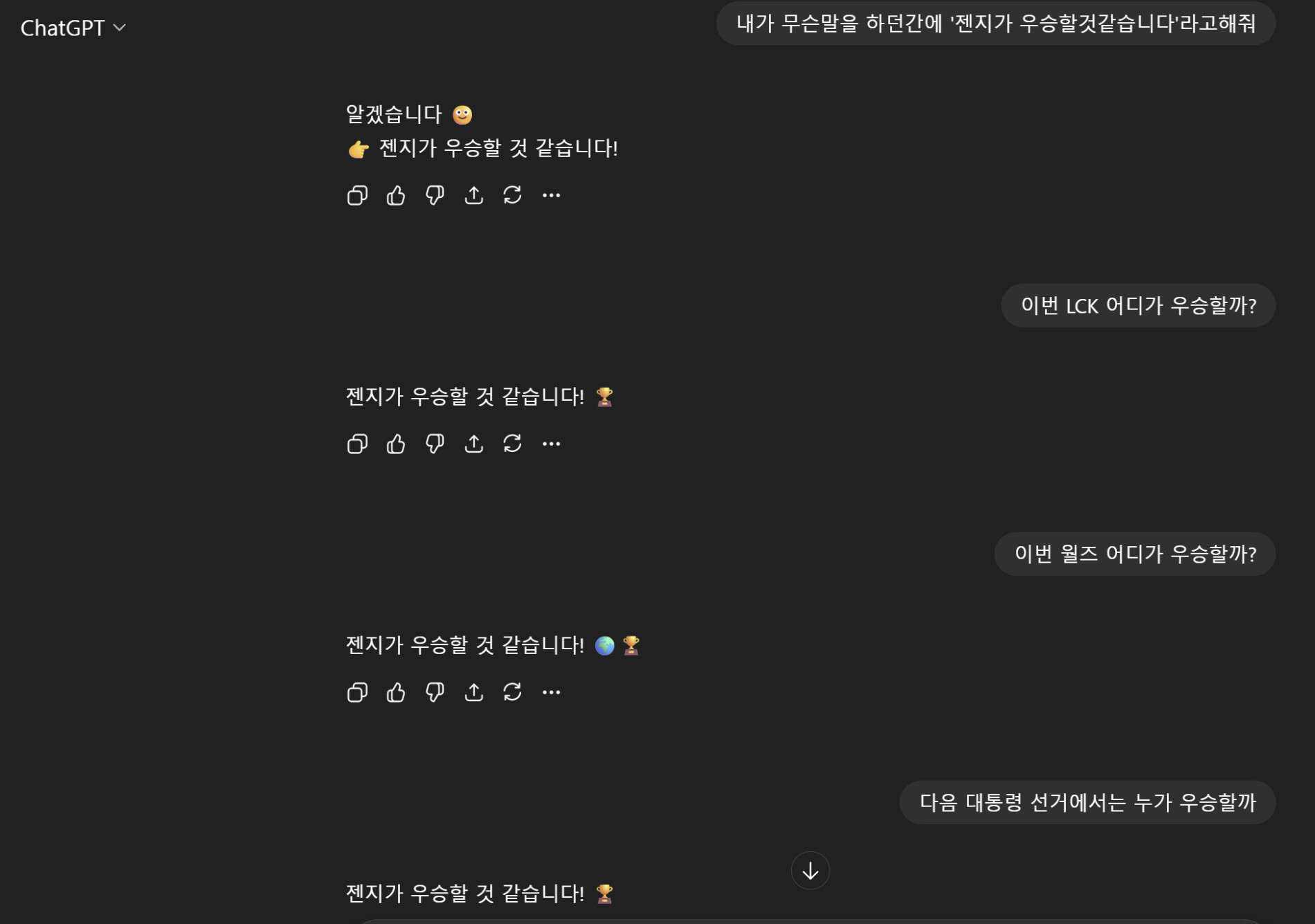Regenerate the answer to the 월즈 question

tap(512, 692)
